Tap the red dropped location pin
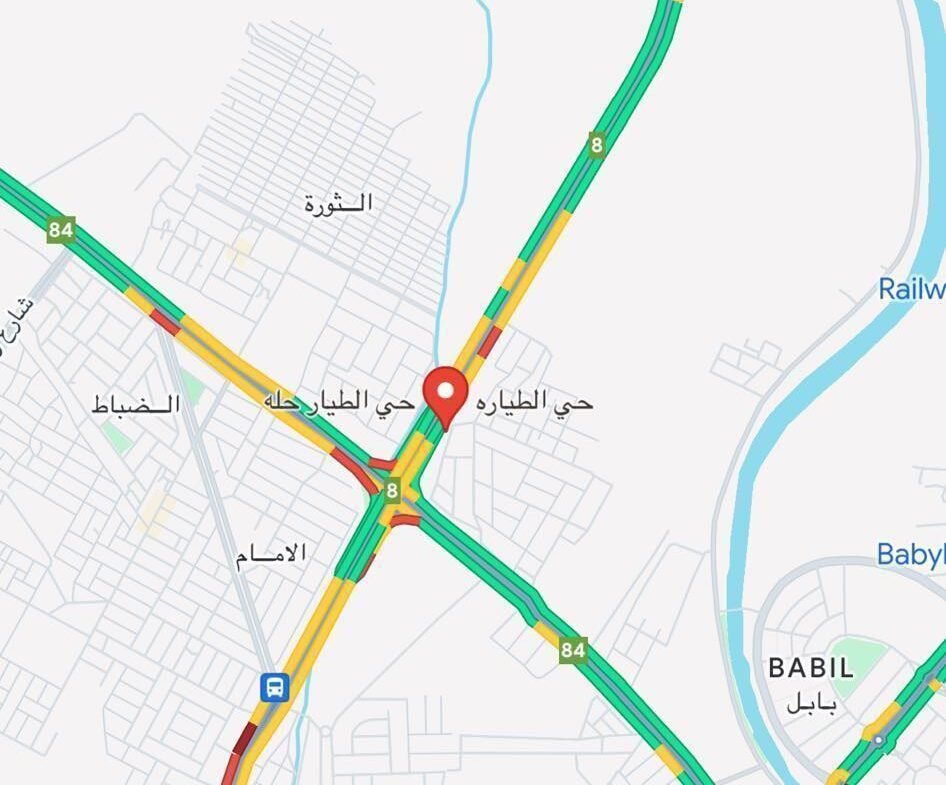This screenshot has height=785, width=946. [446, 392]
